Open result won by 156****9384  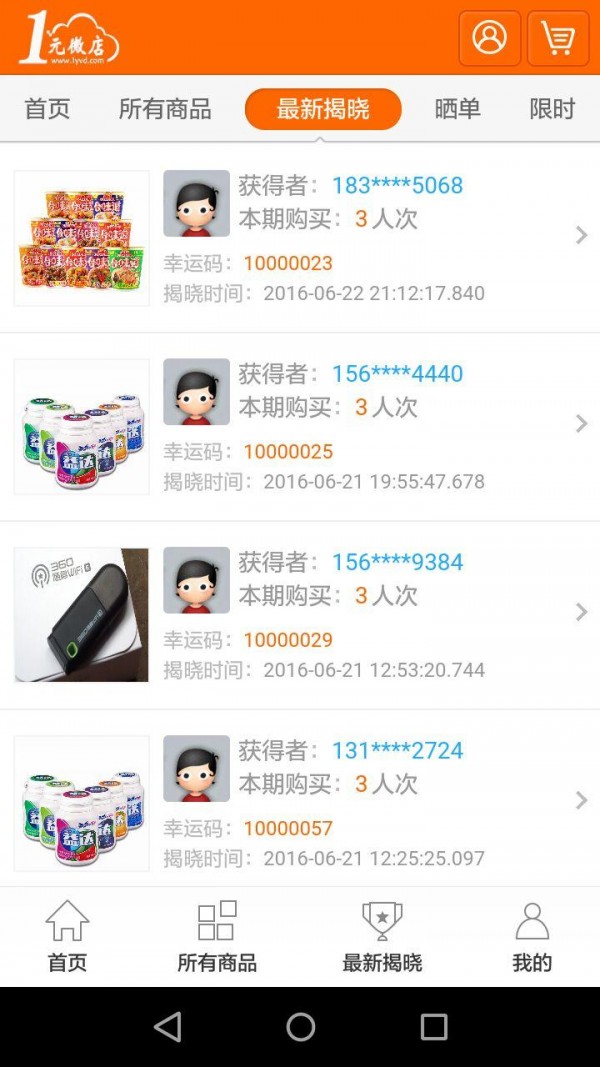click(300, 613)
